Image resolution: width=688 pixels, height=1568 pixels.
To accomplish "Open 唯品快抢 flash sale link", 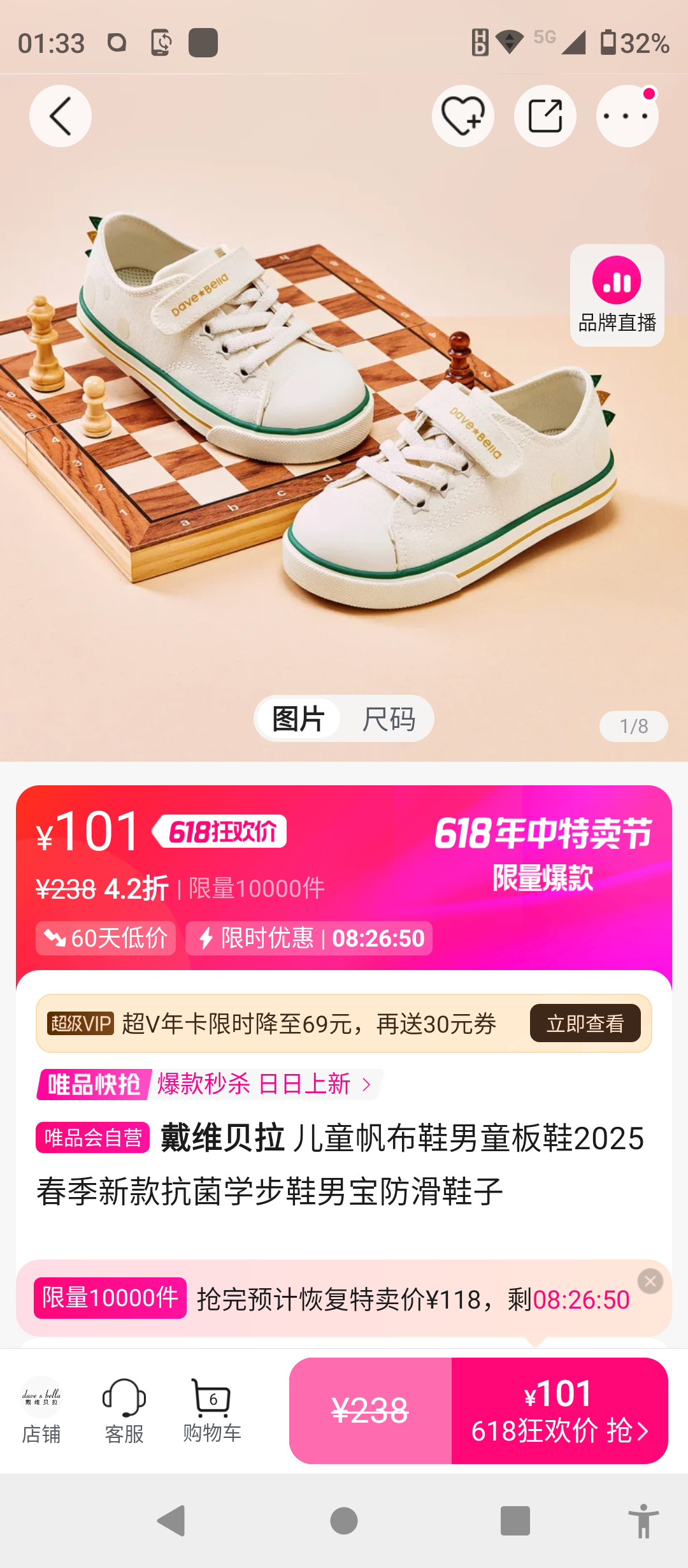I will (210, 1084).
